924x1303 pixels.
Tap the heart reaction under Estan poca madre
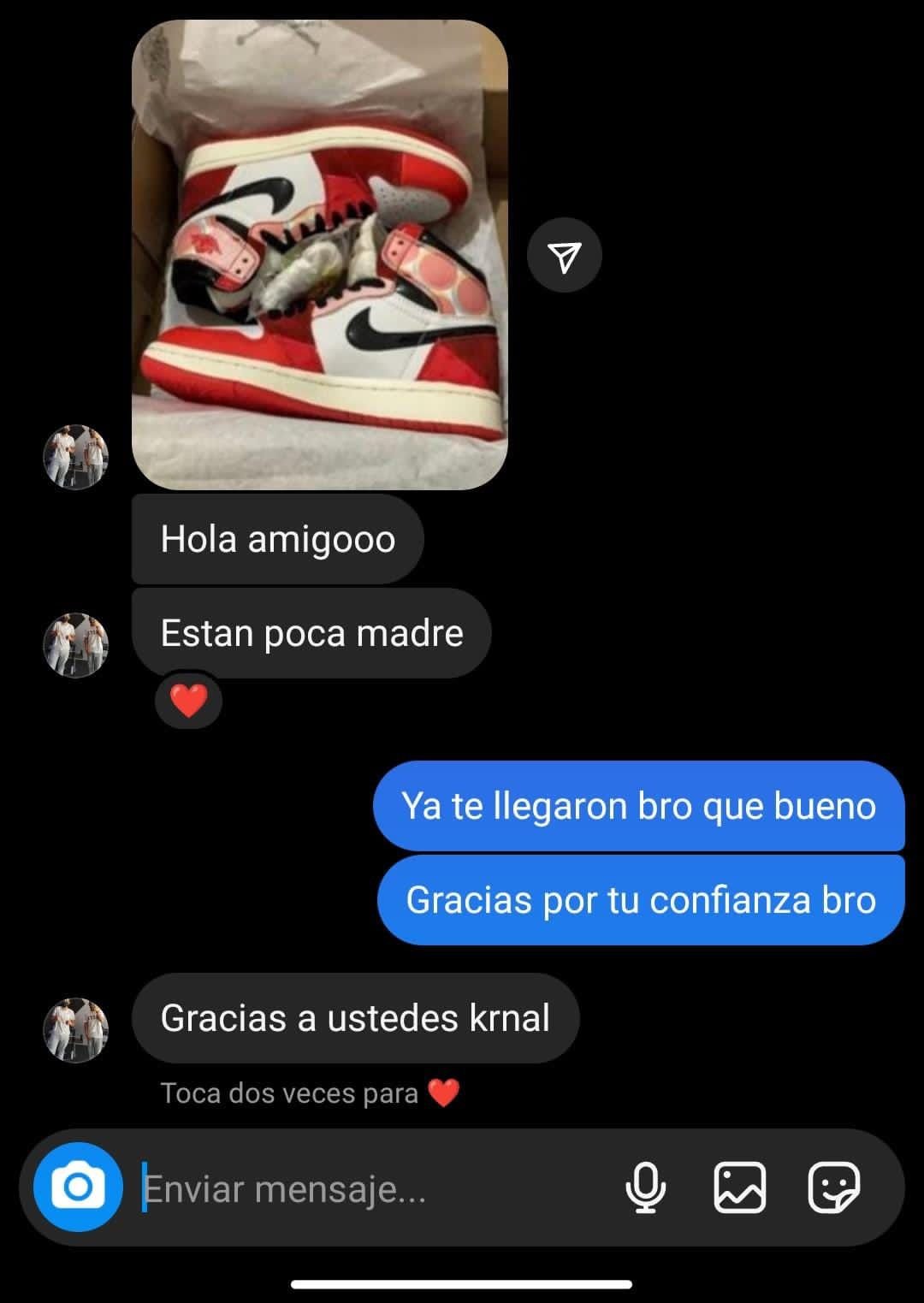(x=189, y=702)
